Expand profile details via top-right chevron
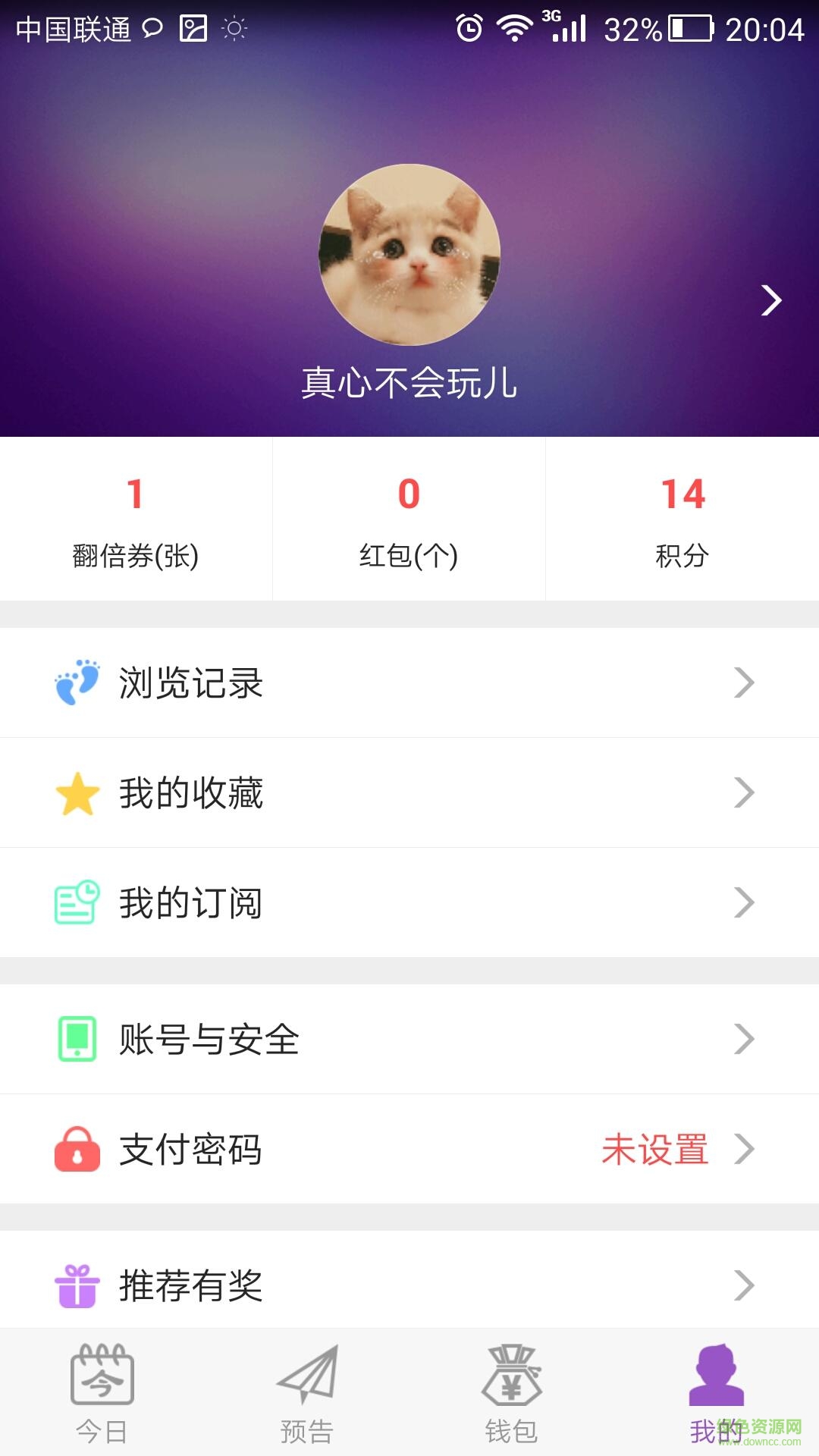The width and height of the screenshot is (819, 1456). 773,299
